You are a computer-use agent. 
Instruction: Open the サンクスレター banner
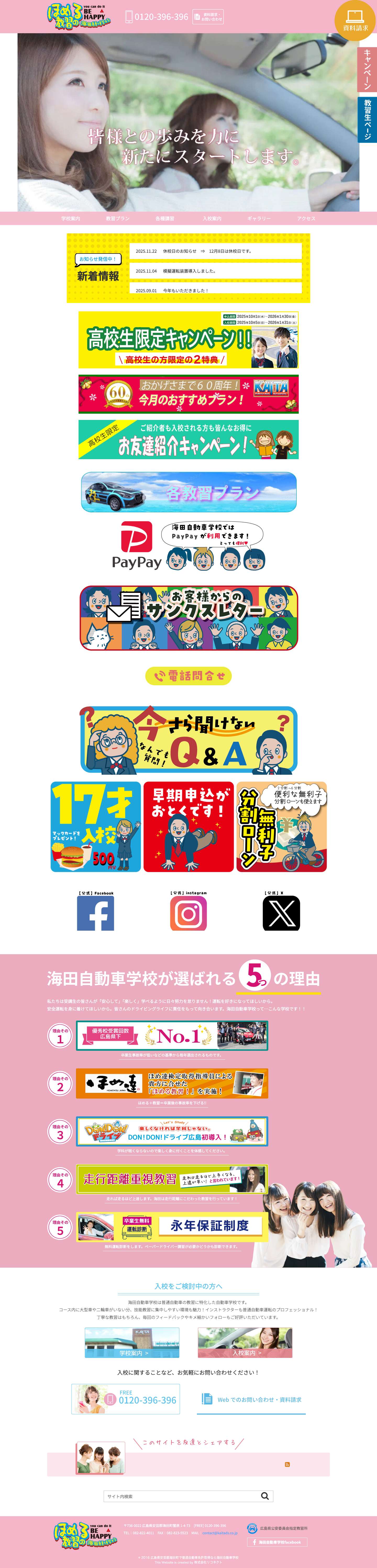pos(188,618)
